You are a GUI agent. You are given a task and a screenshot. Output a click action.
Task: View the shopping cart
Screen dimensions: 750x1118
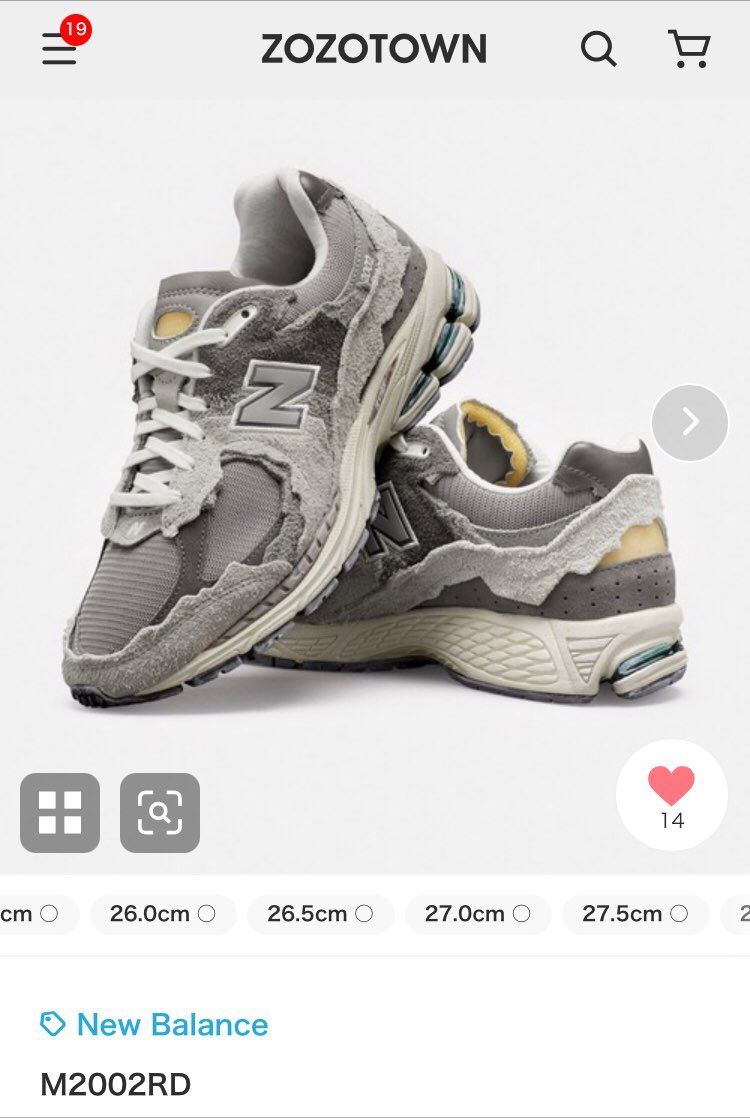point(688,48)
